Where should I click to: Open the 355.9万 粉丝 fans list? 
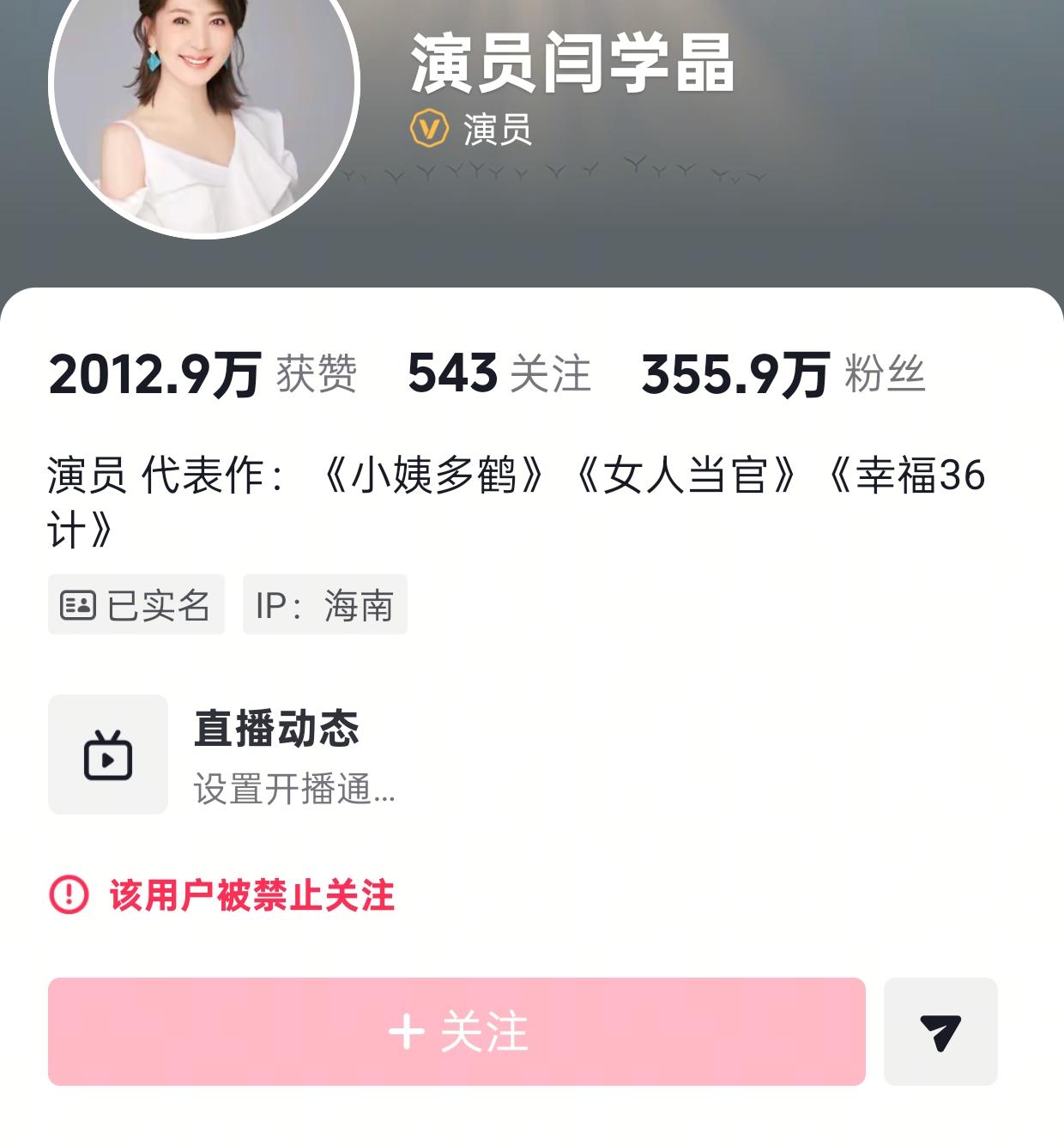pos(783,375)
